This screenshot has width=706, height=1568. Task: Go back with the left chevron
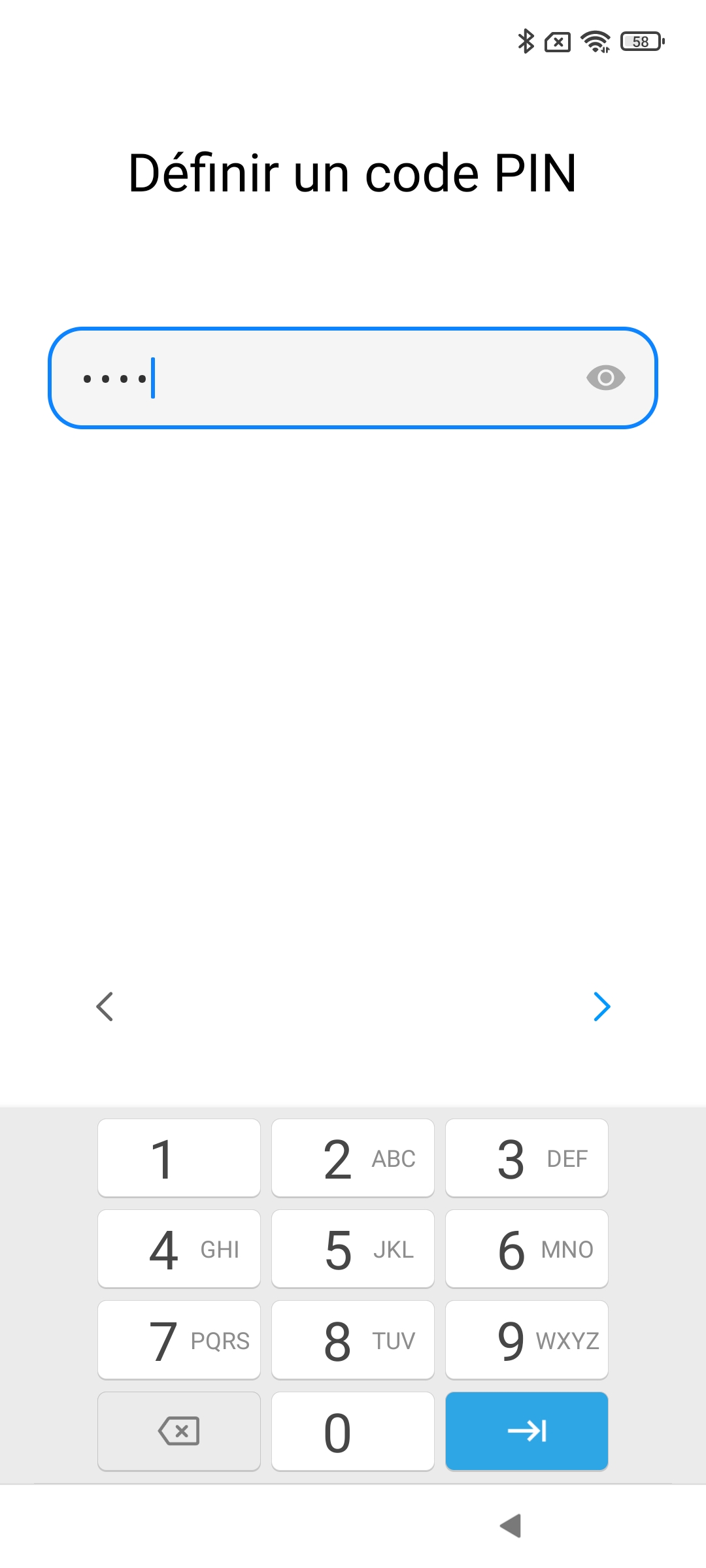[x=105, y=1006]
